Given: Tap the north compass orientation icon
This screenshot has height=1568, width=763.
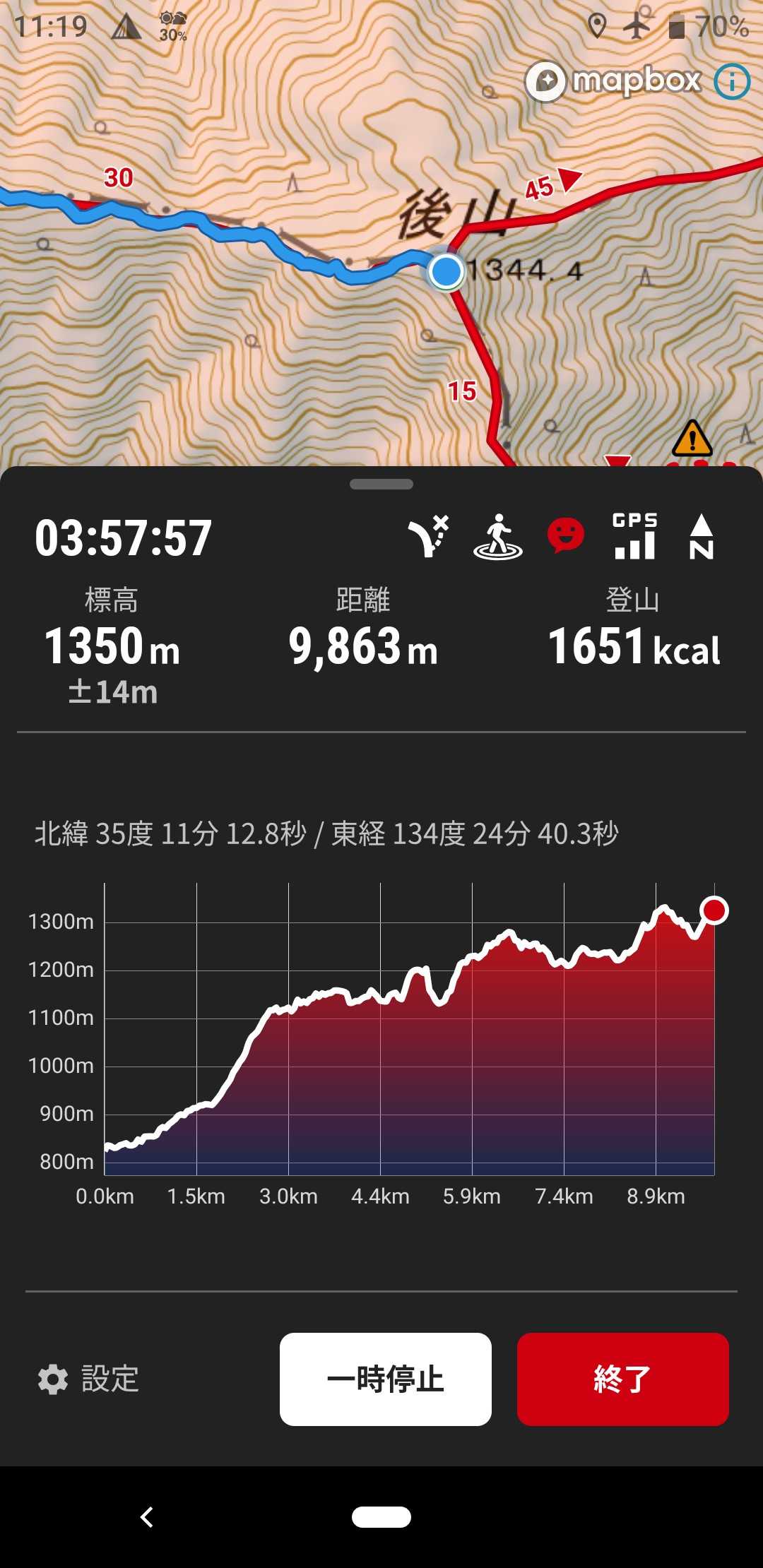Looking at the screenshot, I should 701,537.
